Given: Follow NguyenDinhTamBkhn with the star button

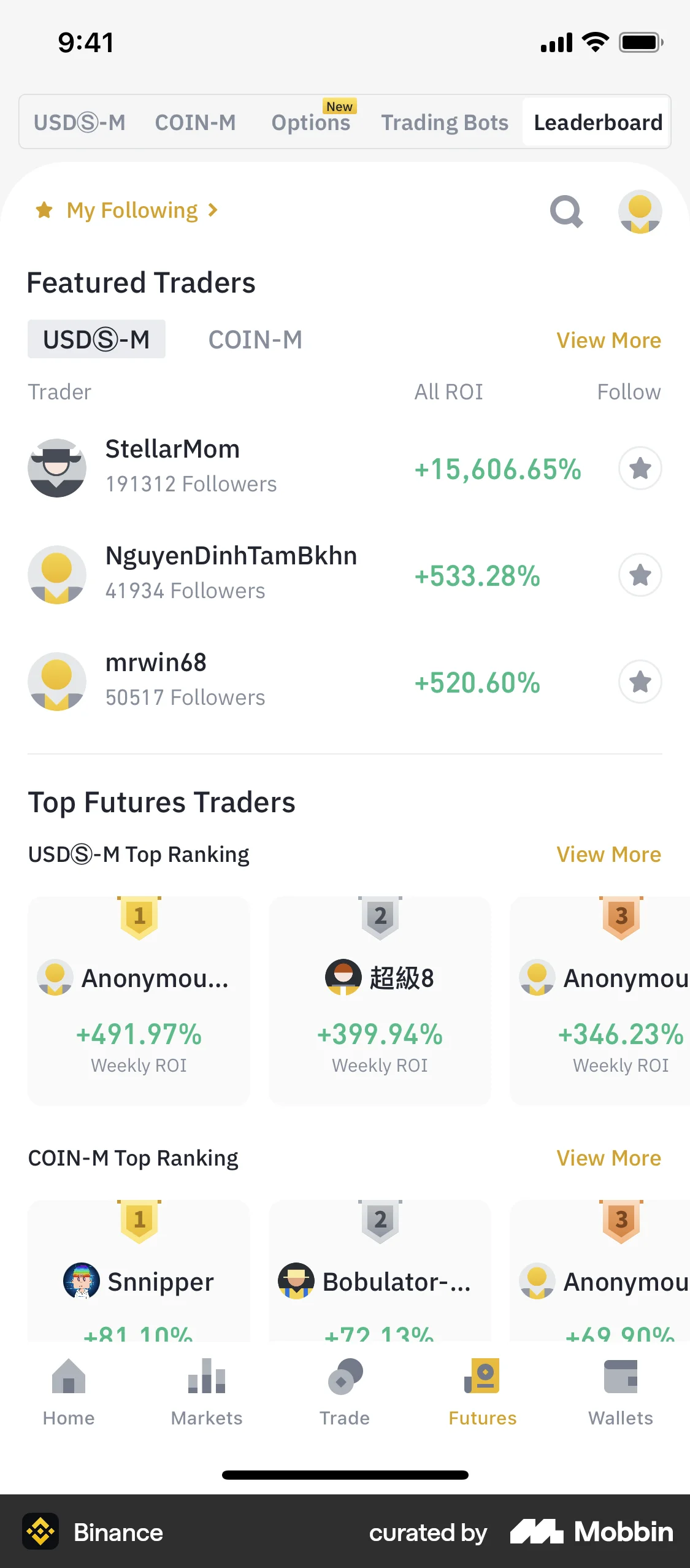Looking at the screenshot, I should coord(640,575).
